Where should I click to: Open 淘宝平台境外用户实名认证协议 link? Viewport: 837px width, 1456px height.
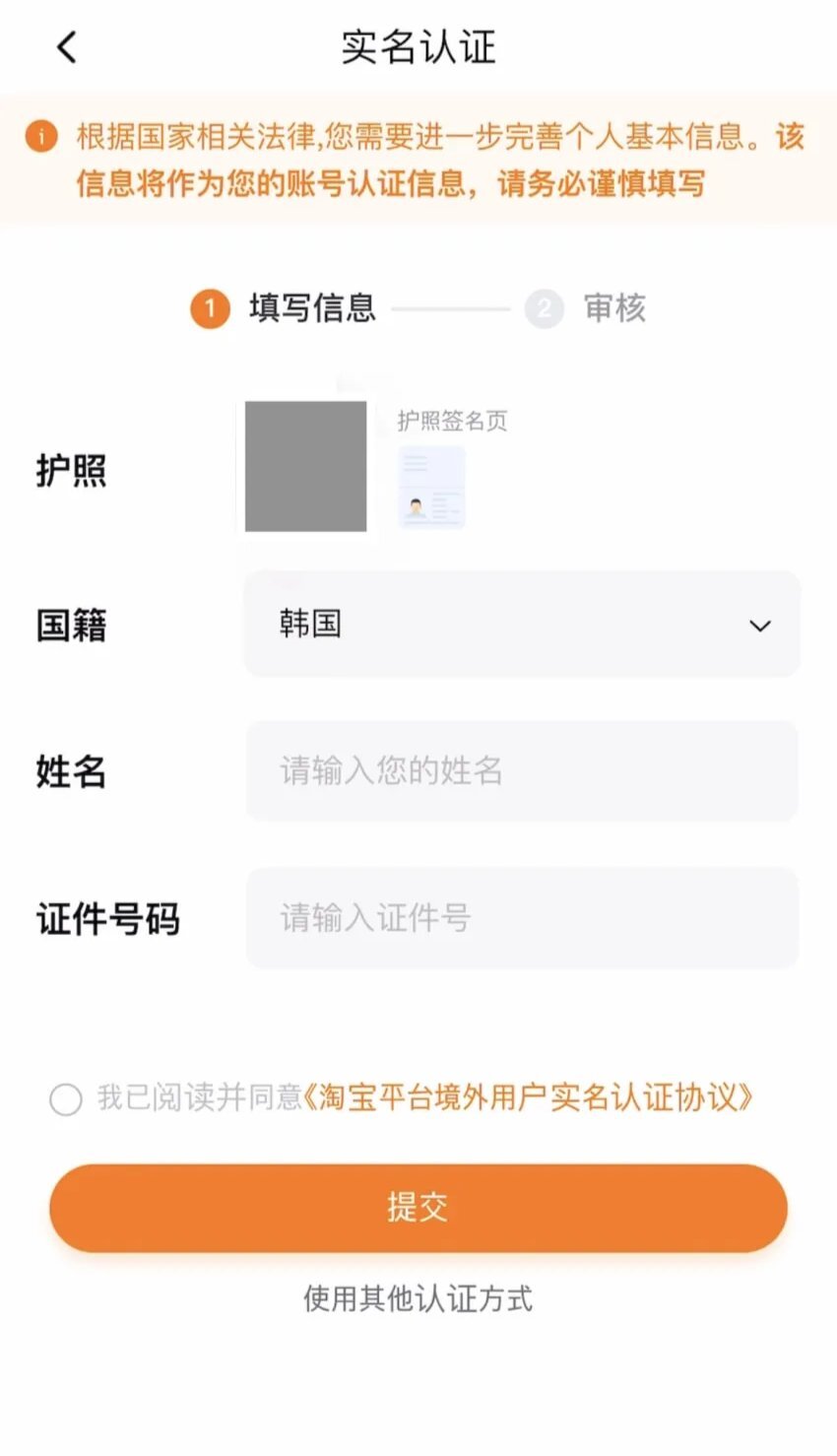tap(526, 1097)
